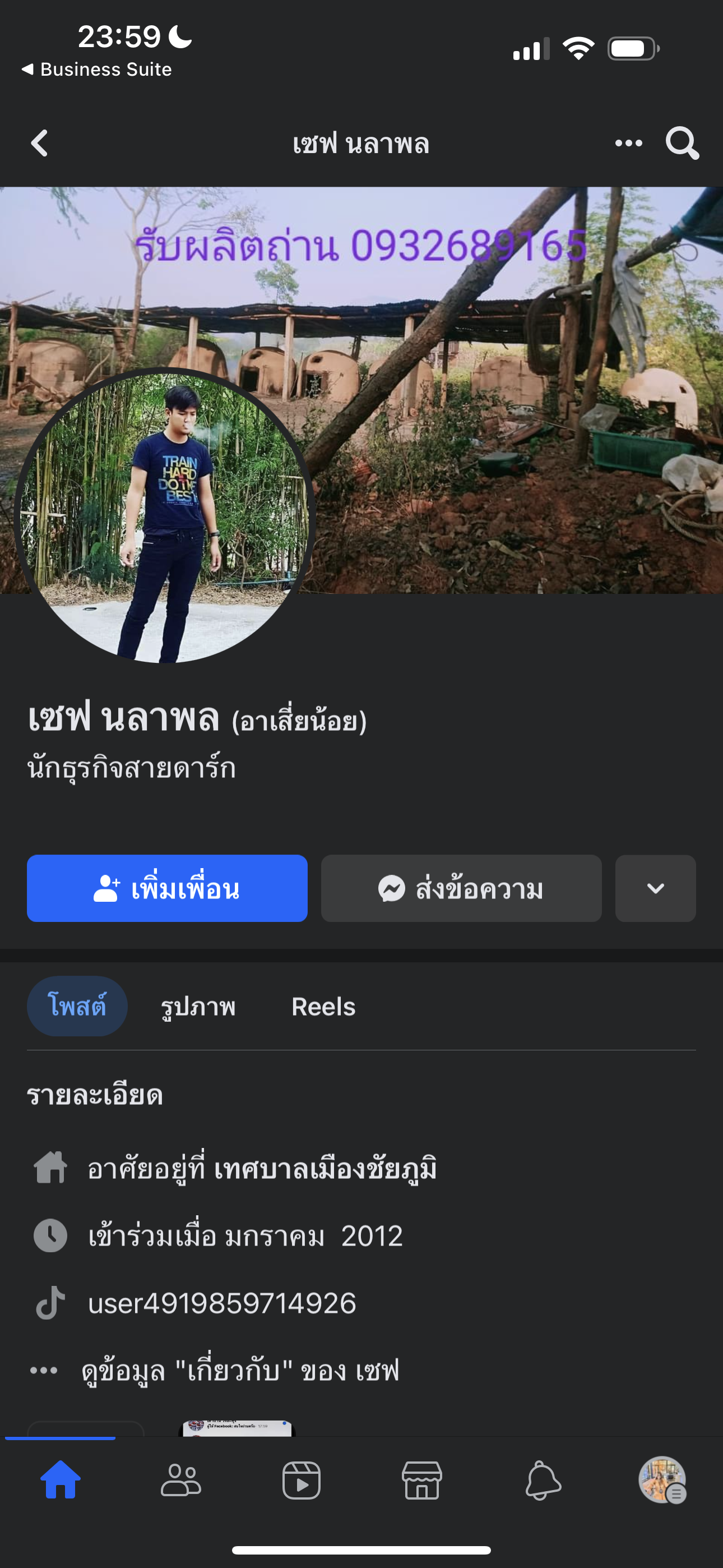723x1568 pixels.
Task: View เซฟ's full About info
Action: coord(240,1371)
